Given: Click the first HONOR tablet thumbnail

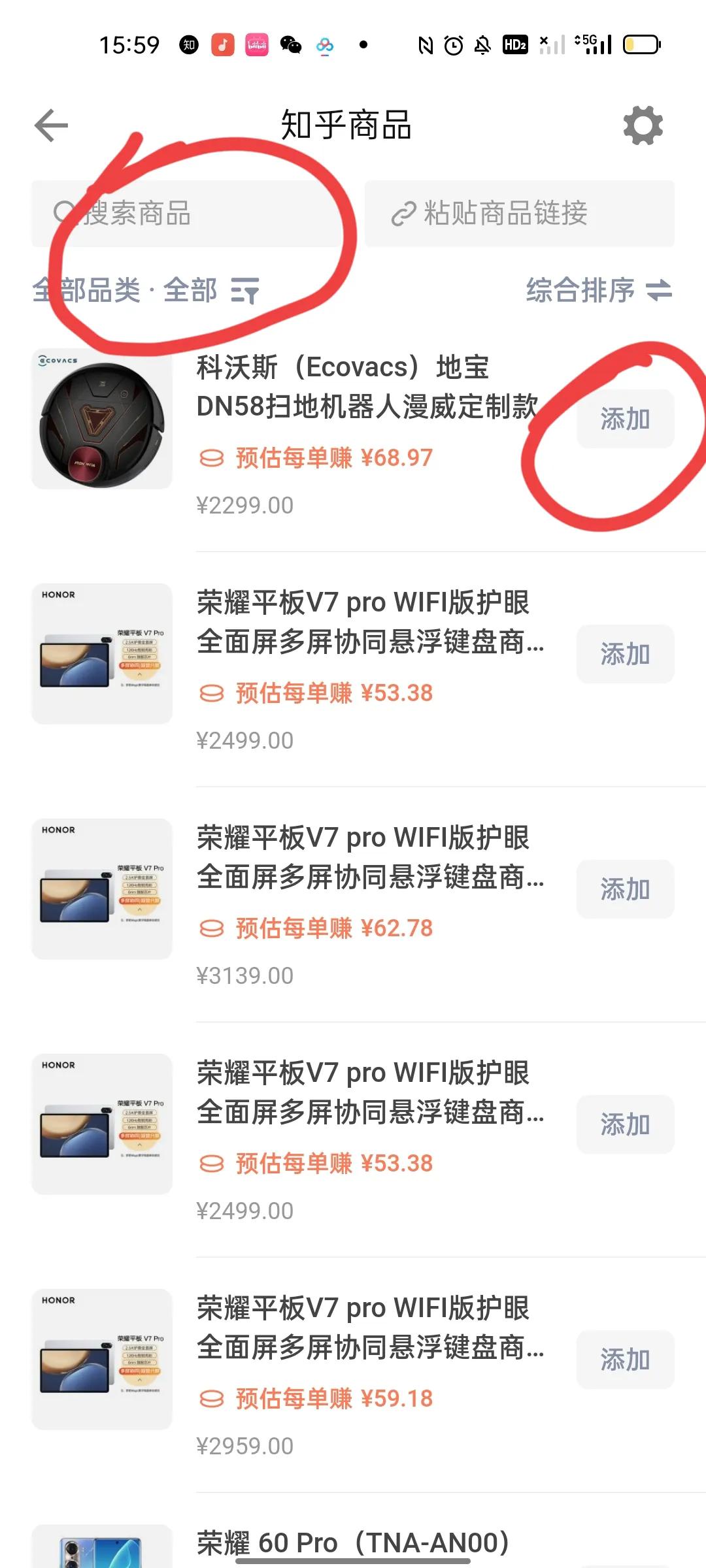Looking at the screenshot, I should click(101, 653).
